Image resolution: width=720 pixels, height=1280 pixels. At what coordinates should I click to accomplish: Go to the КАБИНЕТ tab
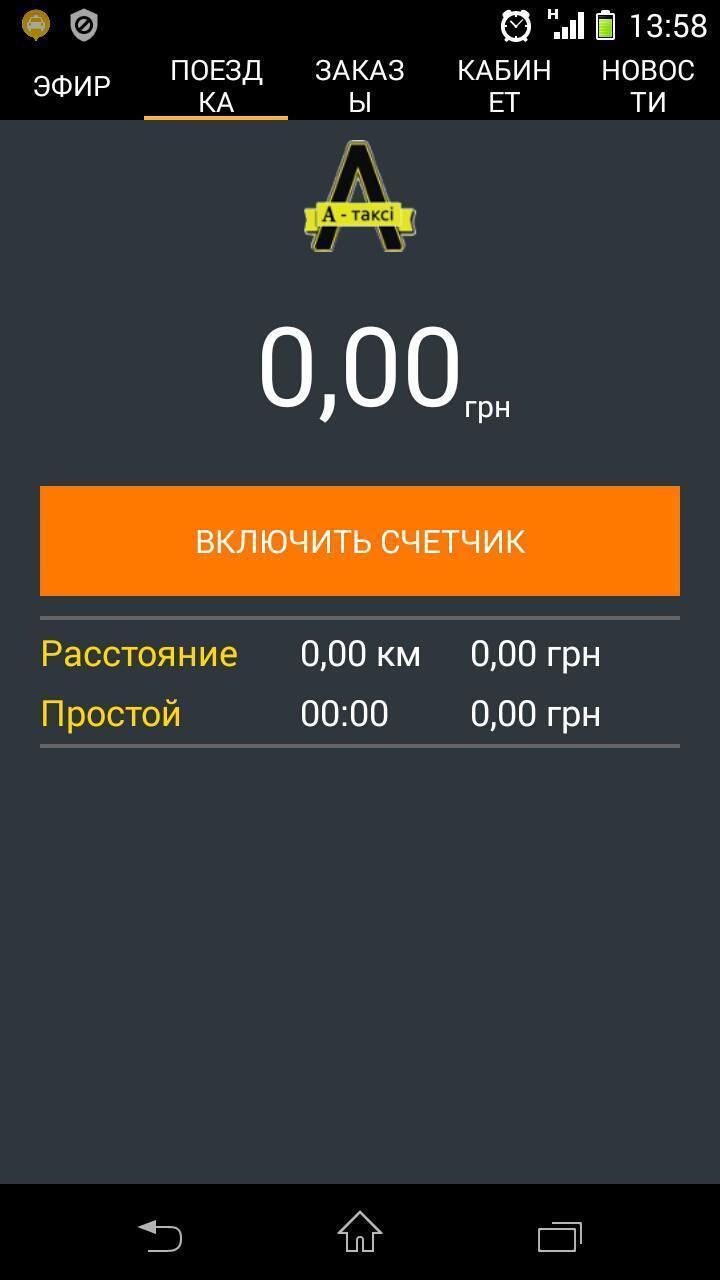(x=504, y=86)
